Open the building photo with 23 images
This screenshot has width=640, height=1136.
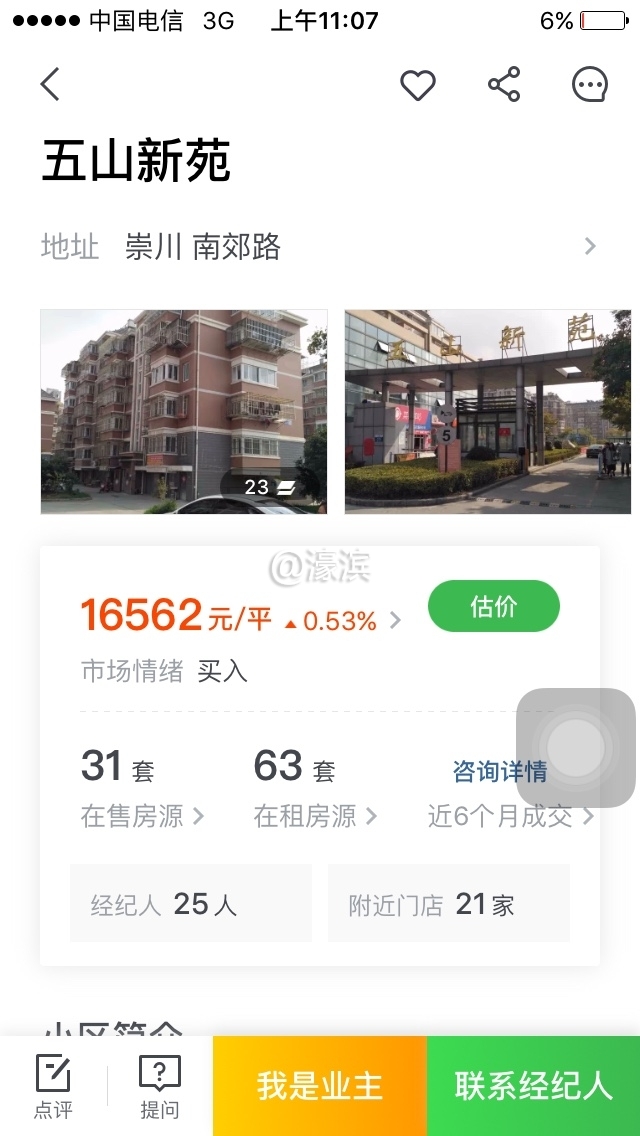click(x=184, y=411)
